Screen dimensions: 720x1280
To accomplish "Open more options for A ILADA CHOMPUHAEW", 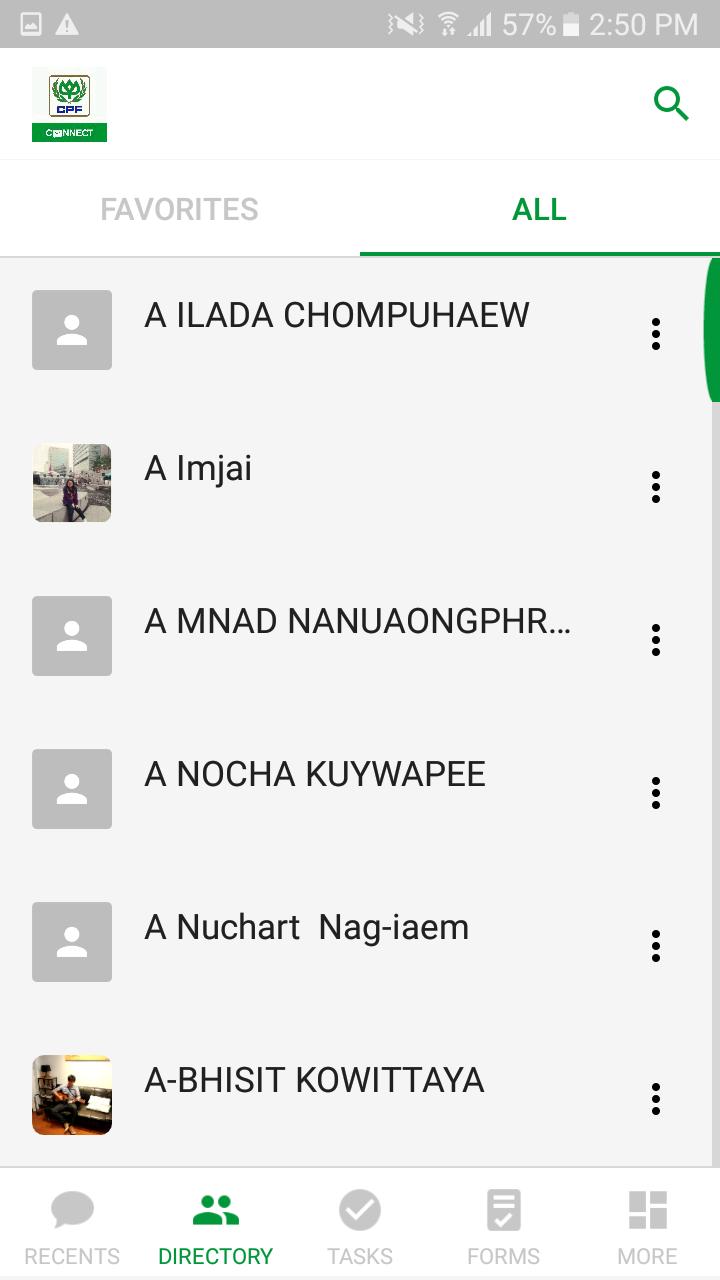I will [656, 334].
